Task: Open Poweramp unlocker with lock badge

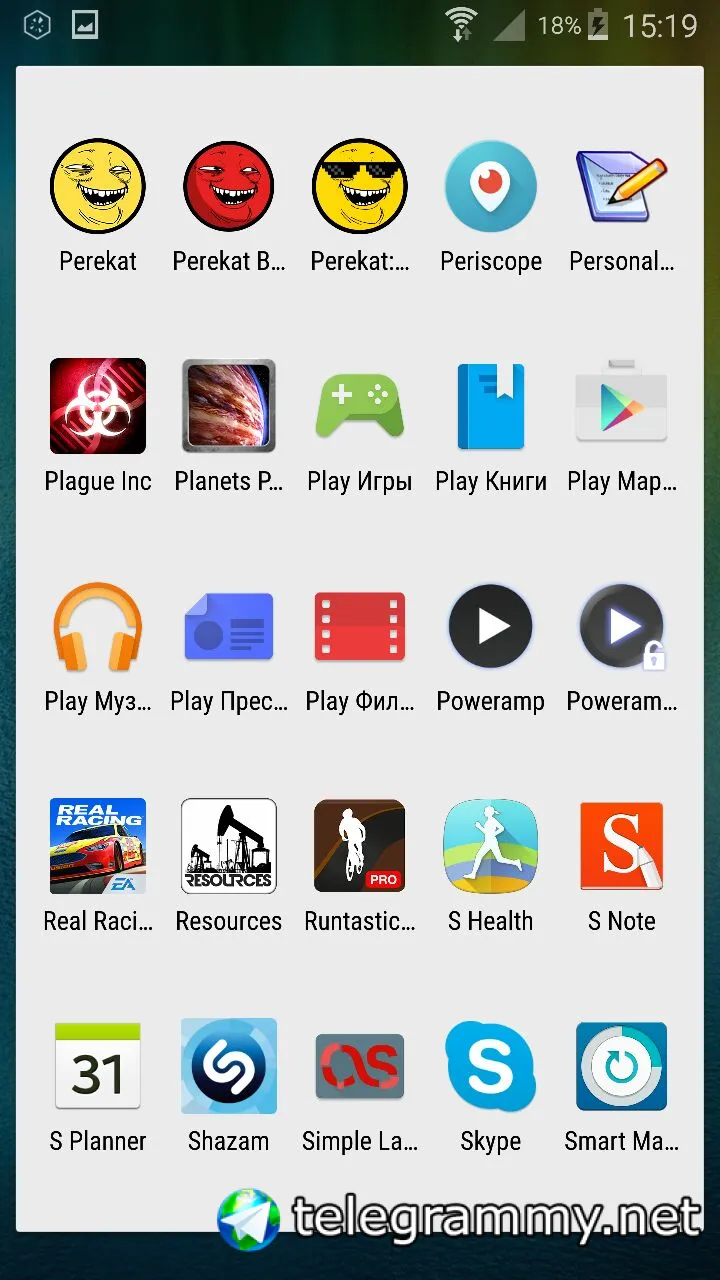Action: [621, 626]
